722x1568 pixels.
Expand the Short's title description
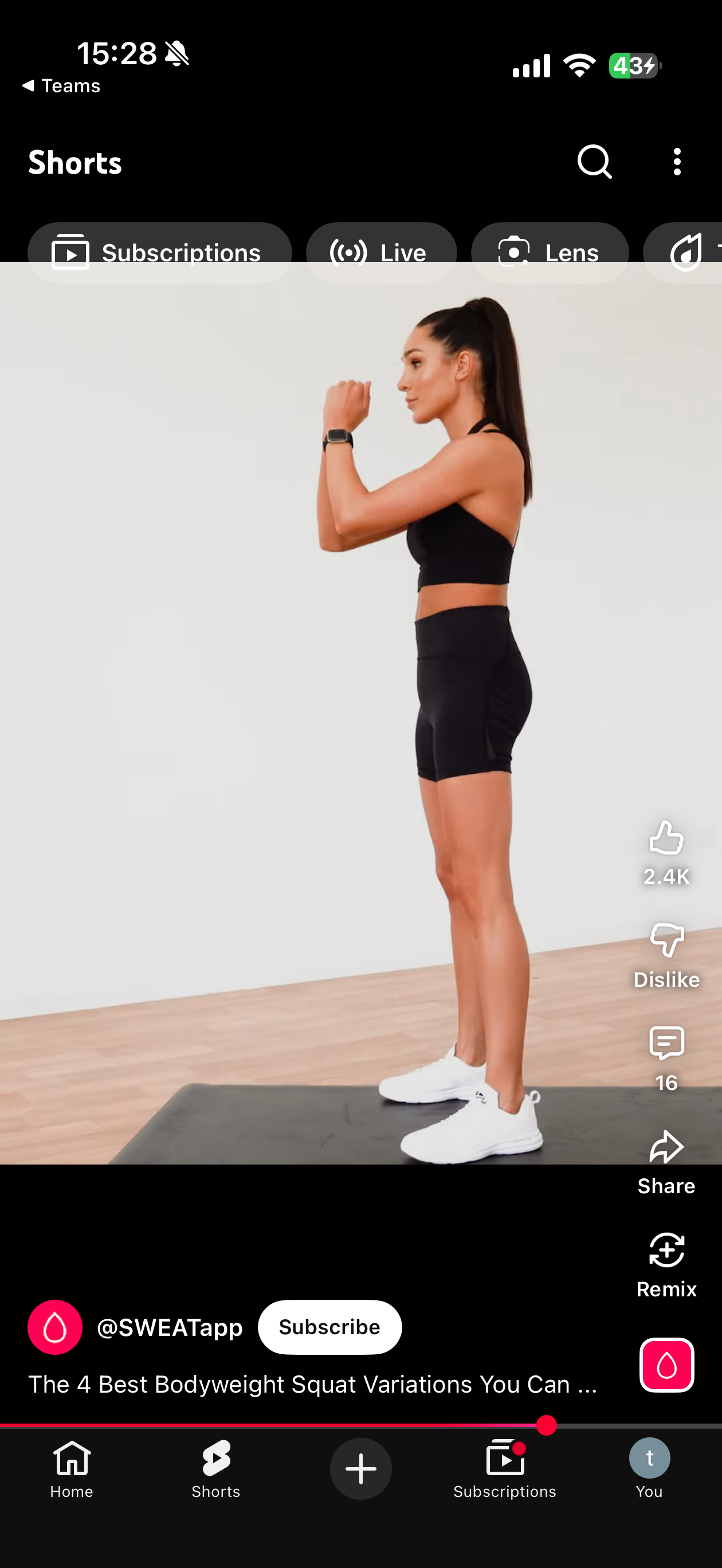pyautogui.click(x=312, y=1384)
